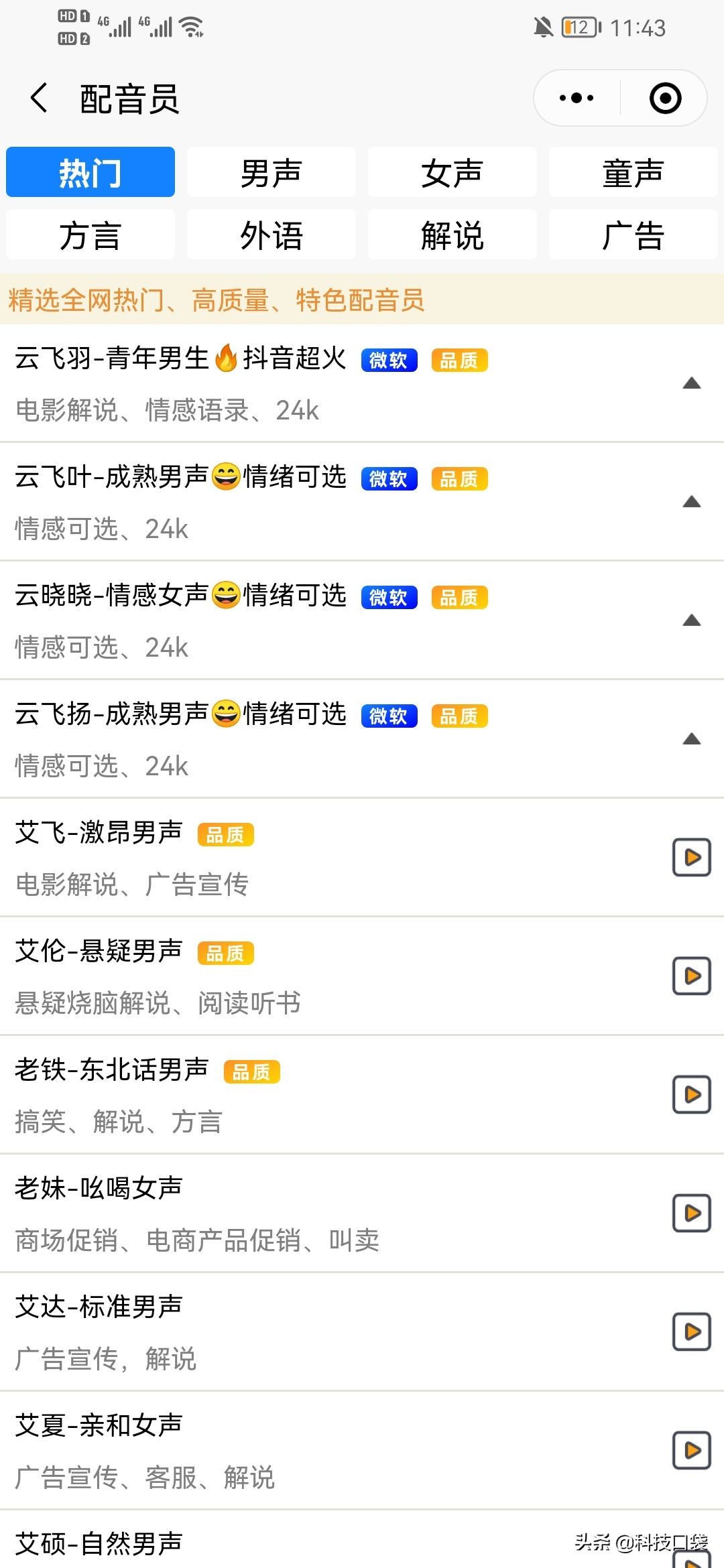Screen dimensions: 724x1568
Task: Play the 艾夏-亲和女声 voice sample
Action: coord(692,1452)
